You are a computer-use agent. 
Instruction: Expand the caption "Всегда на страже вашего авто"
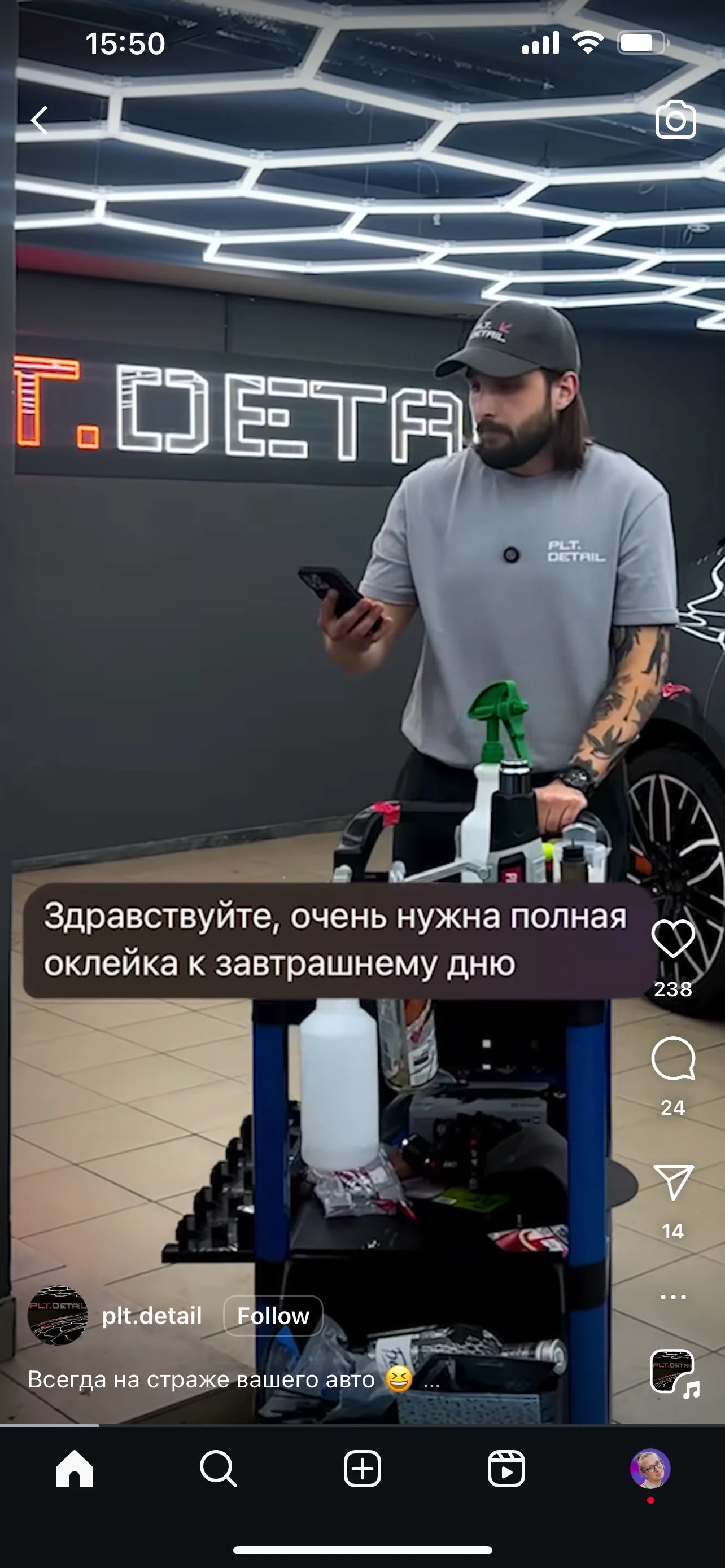(432, 1380)
